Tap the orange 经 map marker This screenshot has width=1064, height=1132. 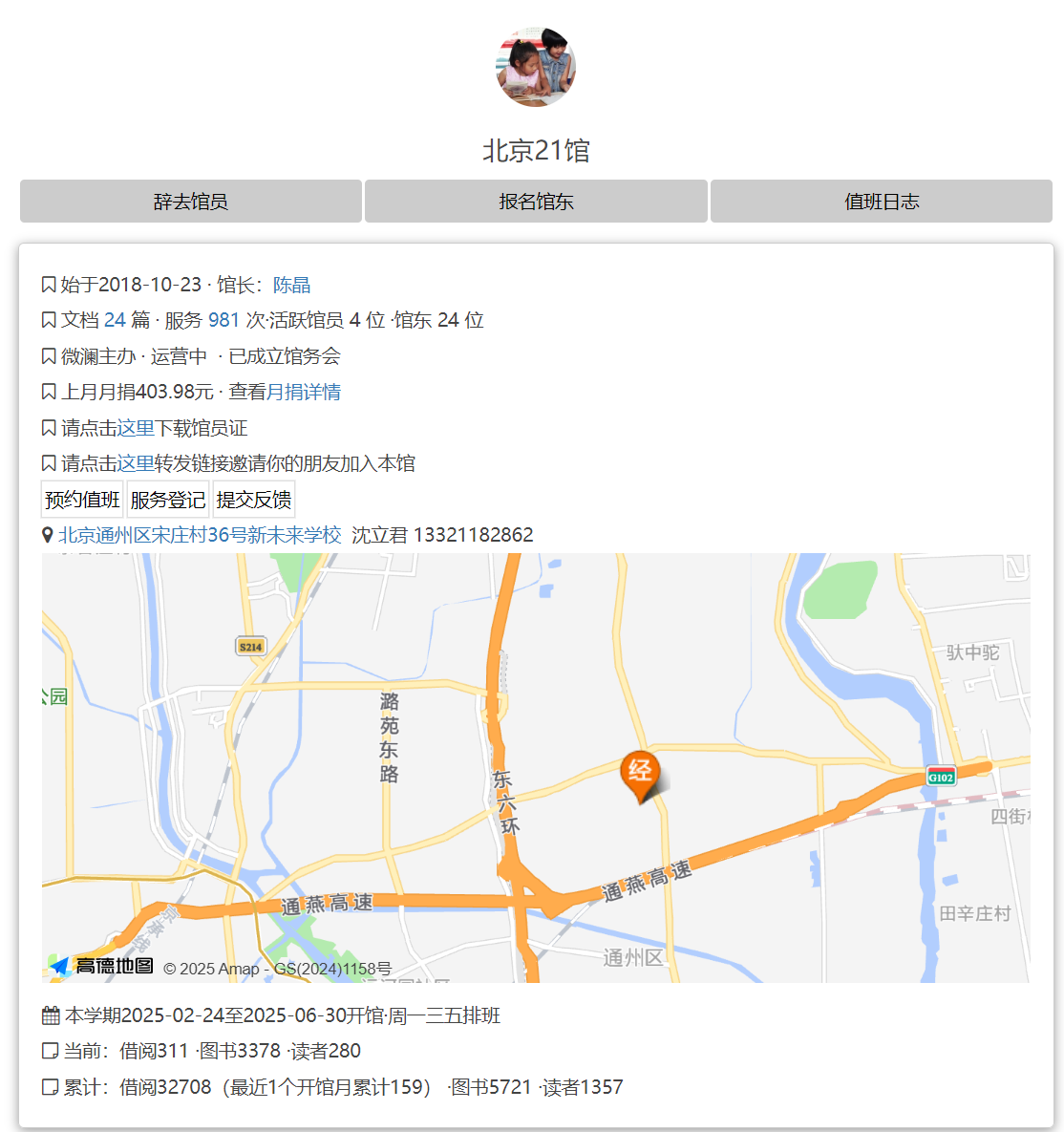click(640, 773)
